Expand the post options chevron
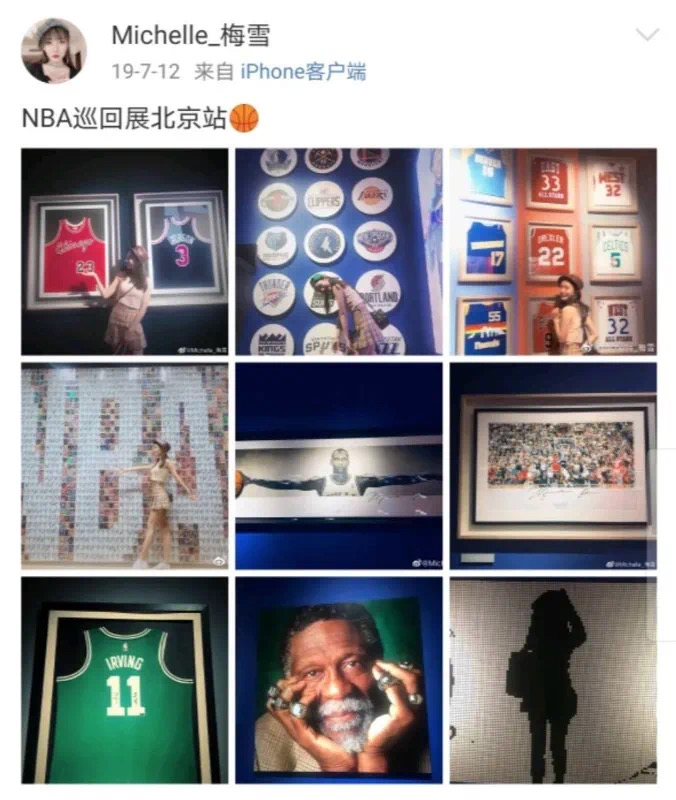676x800 pixels. [x=647, y=35]
